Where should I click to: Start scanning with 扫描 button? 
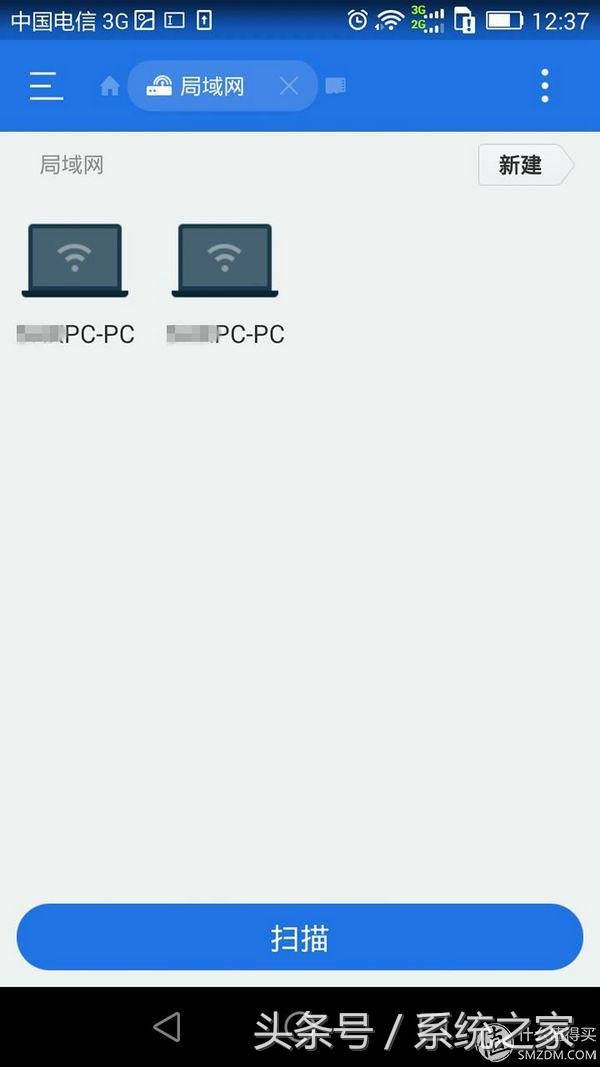(x=300, y=938)
